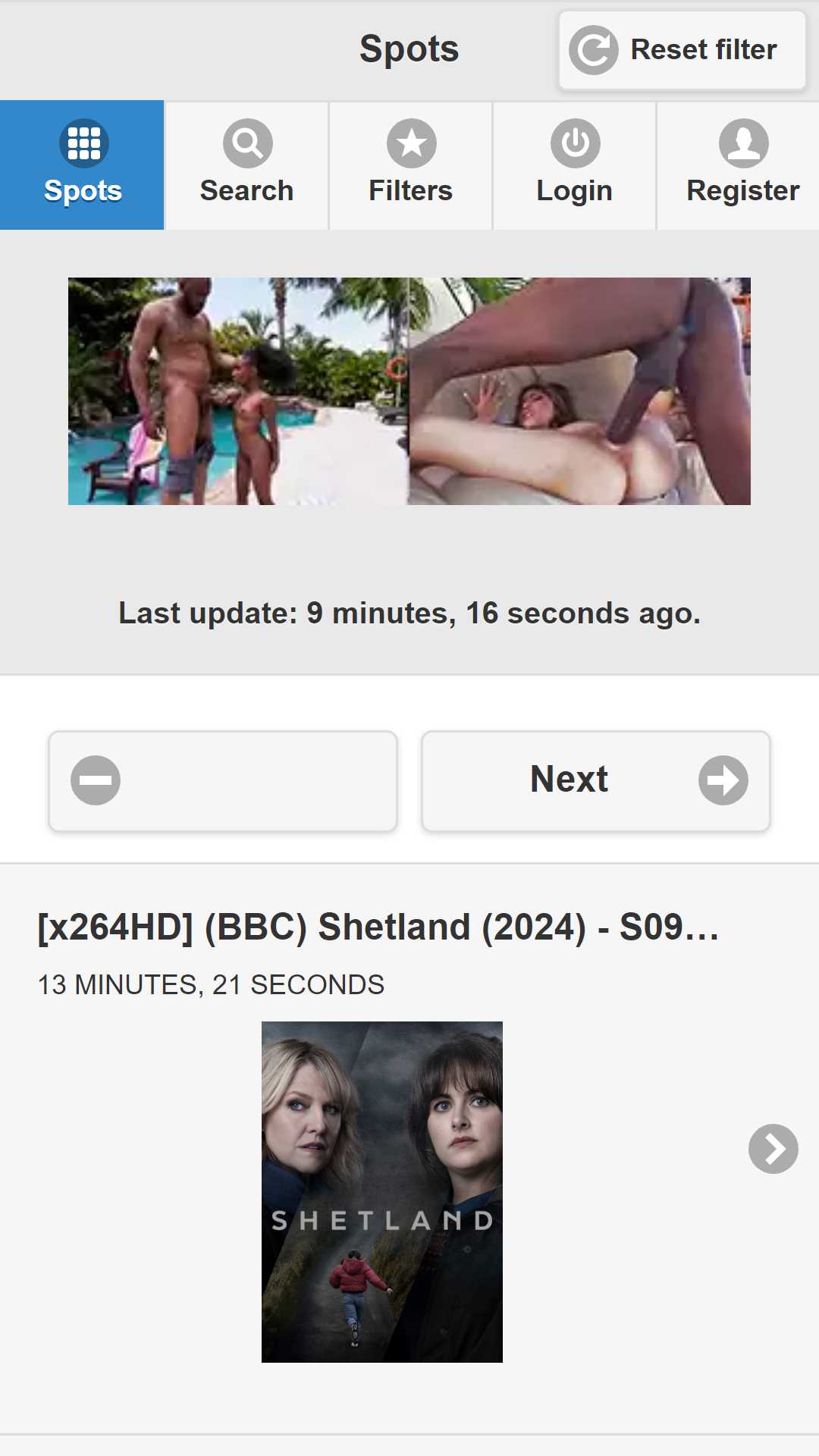Tap the disabled previous page button
Screen dimensions: 819x1456
pos(223,780)
